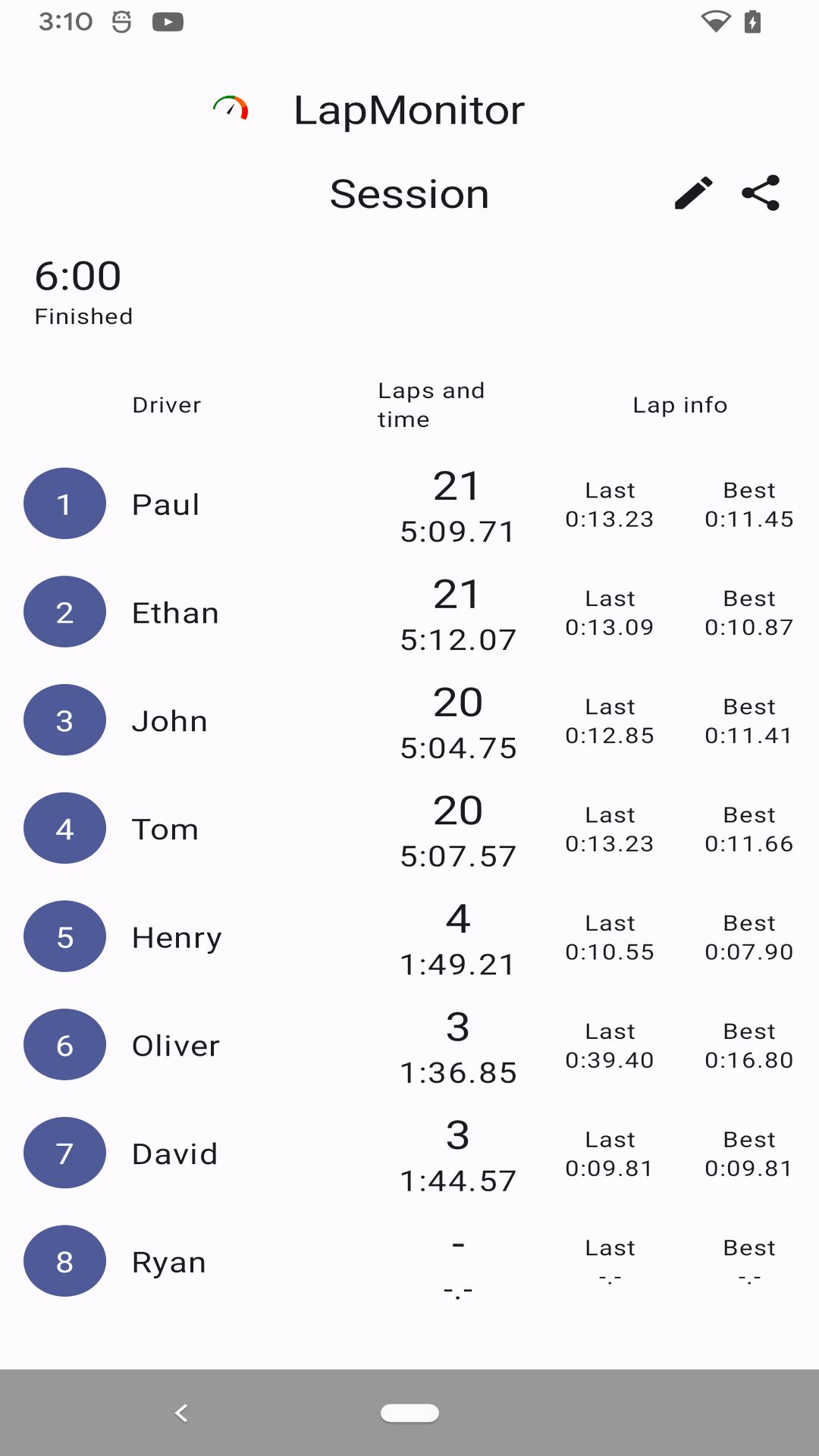Viewport: 819px width, 1456px height.
Task: Edit the session with the pencil icon
Action: click(x=693, y=193)
